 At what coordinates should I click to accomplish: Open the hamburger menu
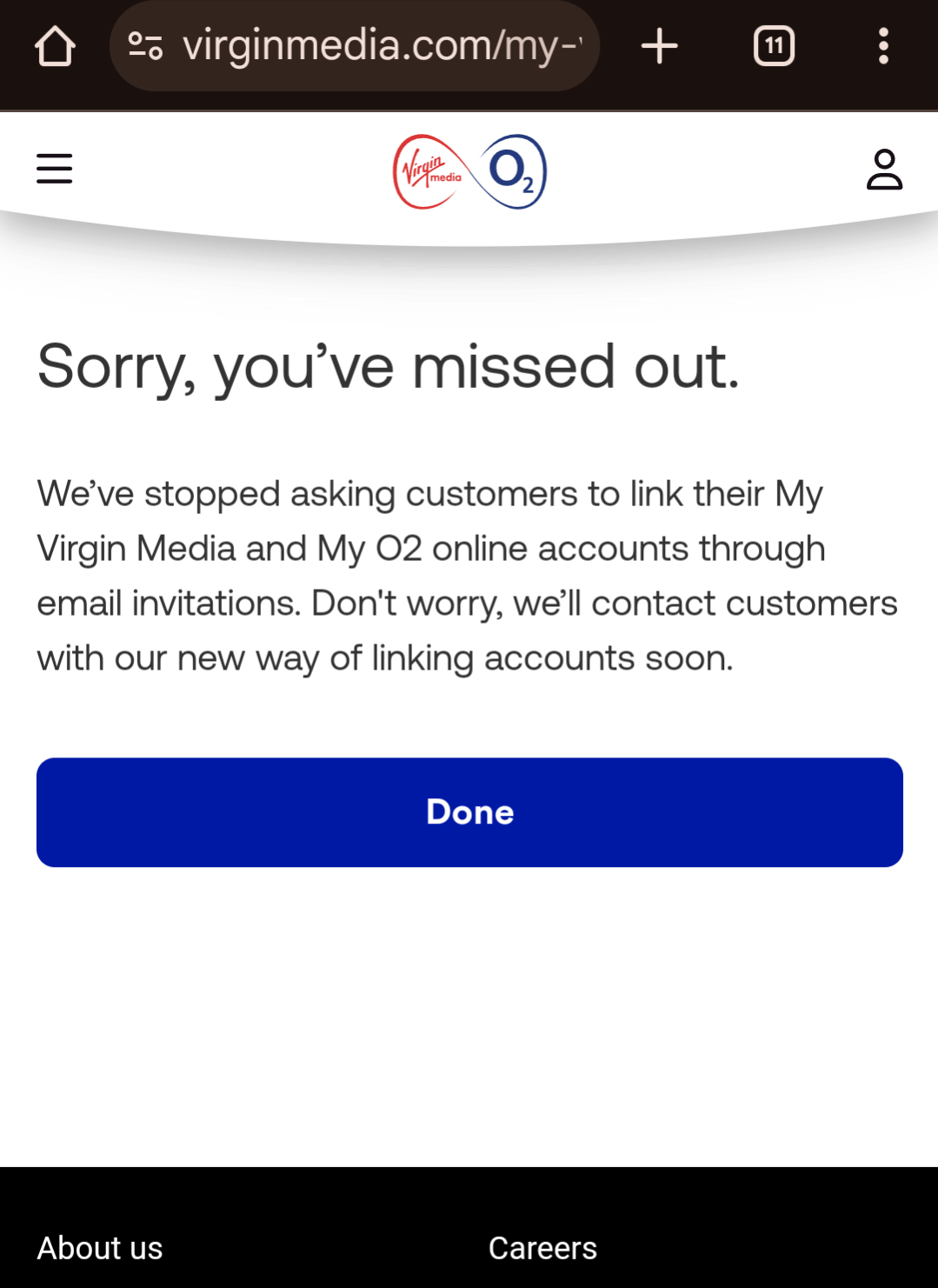click(54, 169)
